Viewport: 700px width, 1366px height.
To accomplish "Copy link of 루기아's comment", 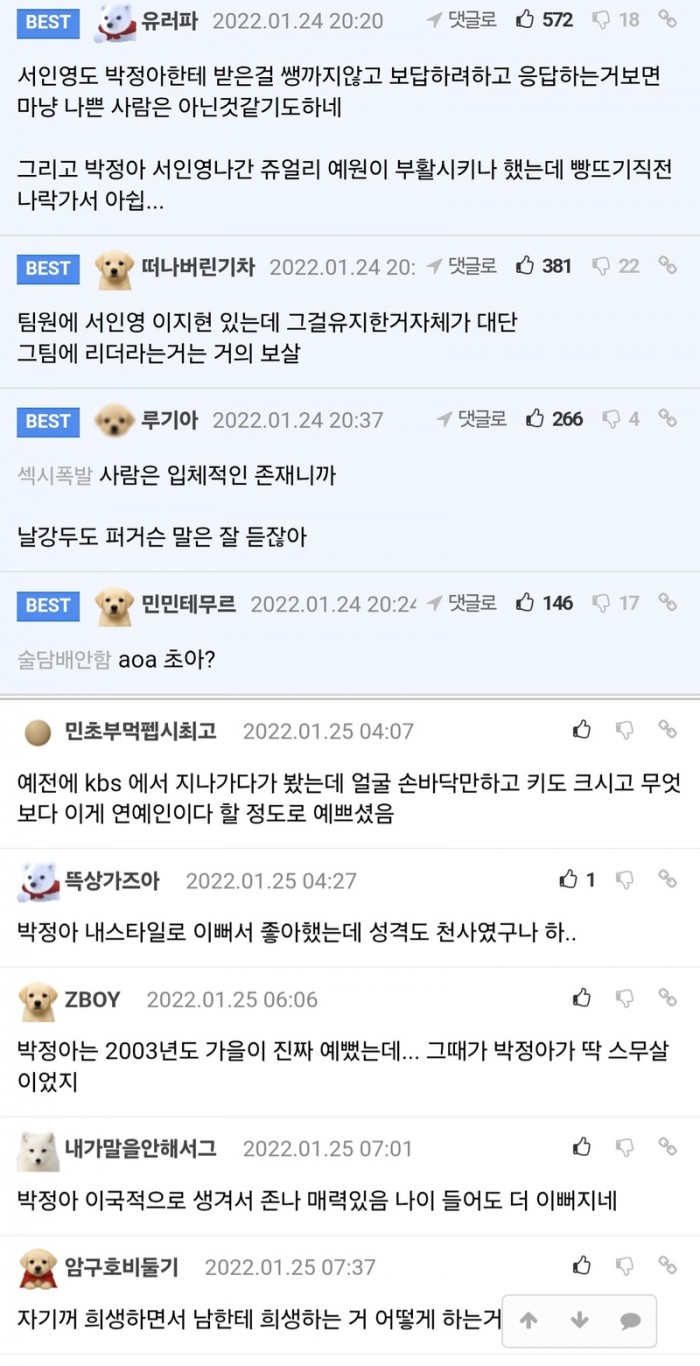I will [x=667, y=418].
